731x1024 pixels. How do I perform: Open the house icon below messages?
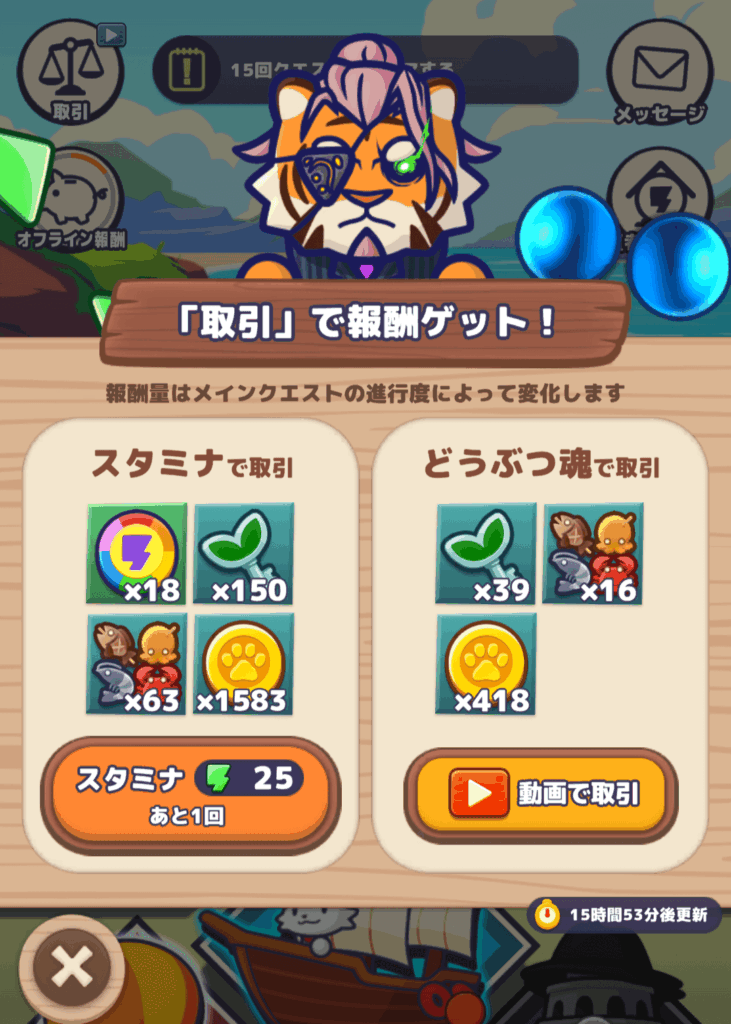[660, 190]
